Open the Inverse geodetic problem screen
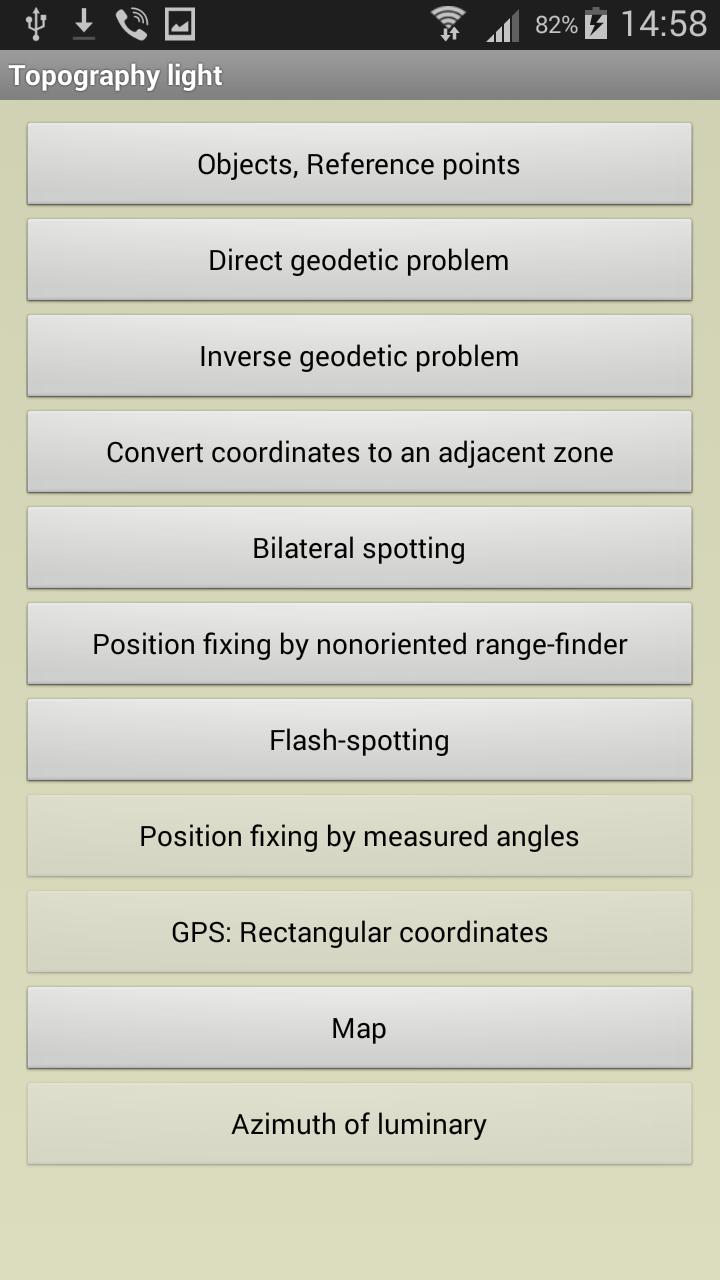Image resolution: width=720 pixels, height=1280 pixels. click(x=359, y=355)
